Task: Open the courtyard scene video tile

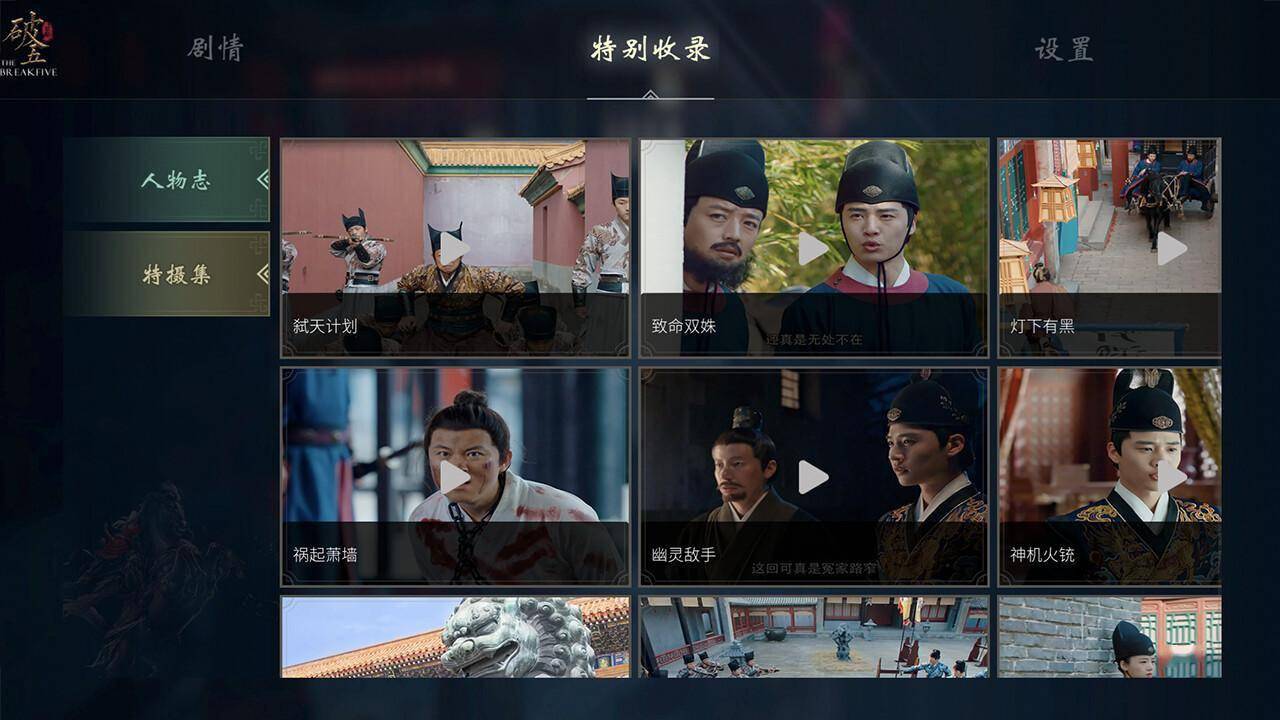Action: point(813,637)
